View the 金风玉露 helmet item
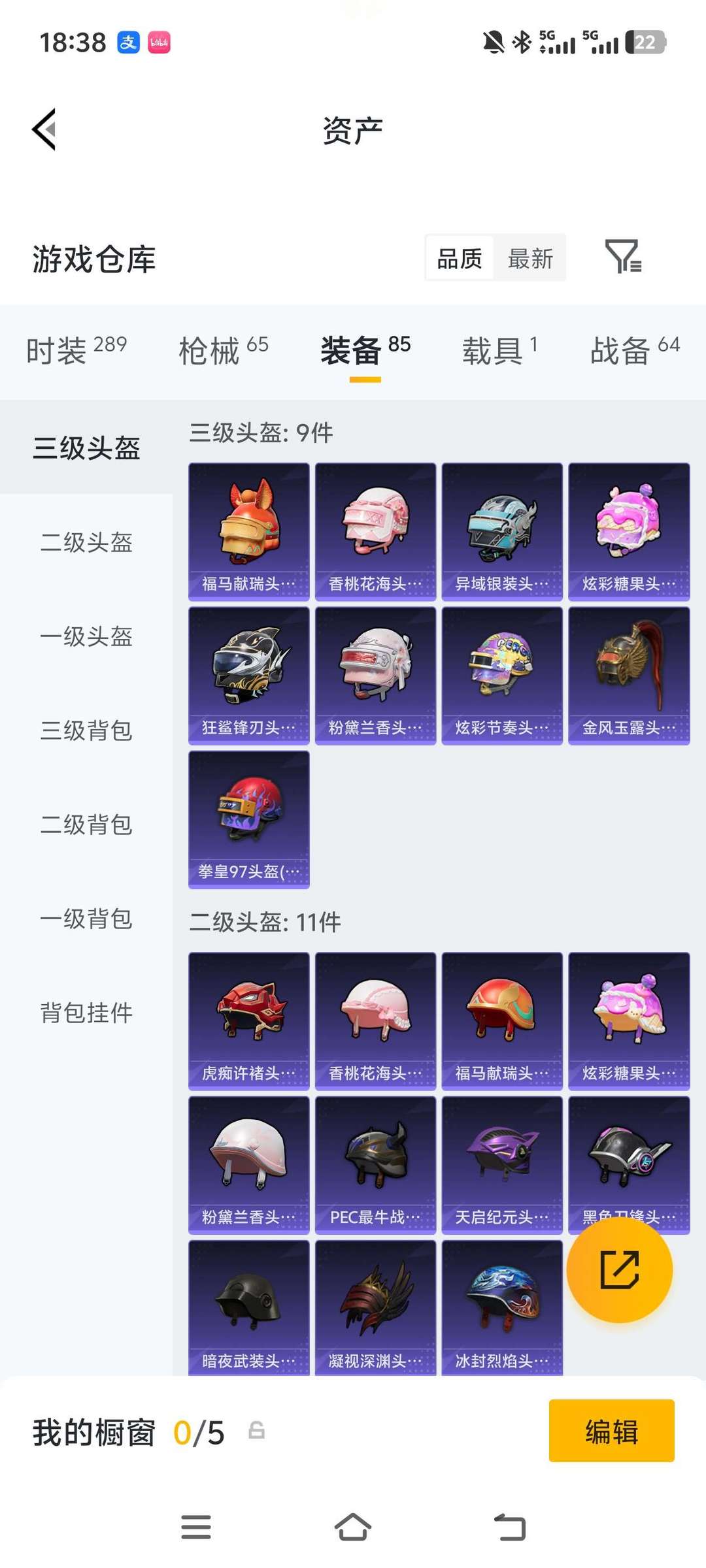 (x=629, y=676)
